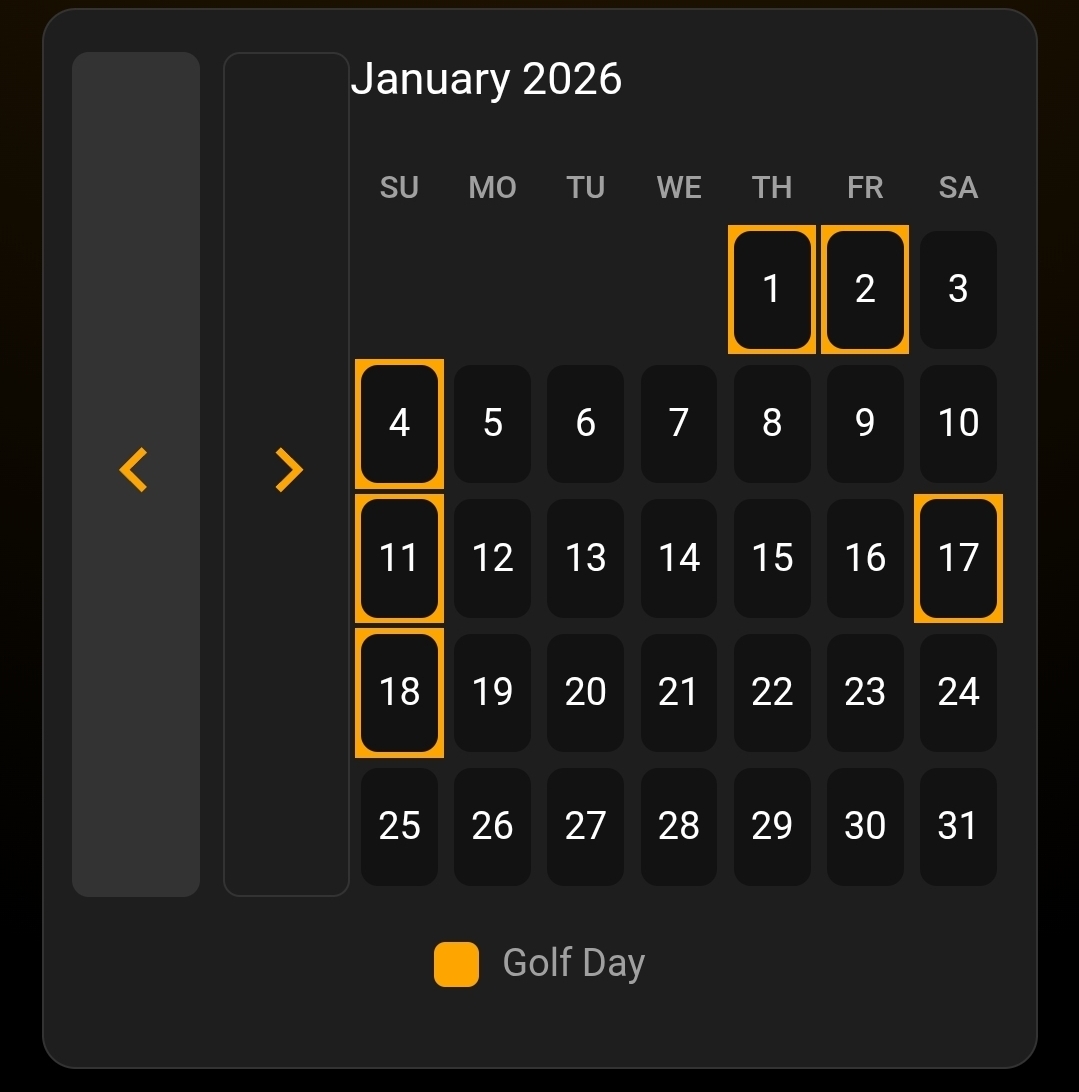Screen dimensions: 1079x1092
Task: Select January 14
Action: point(679,558)
